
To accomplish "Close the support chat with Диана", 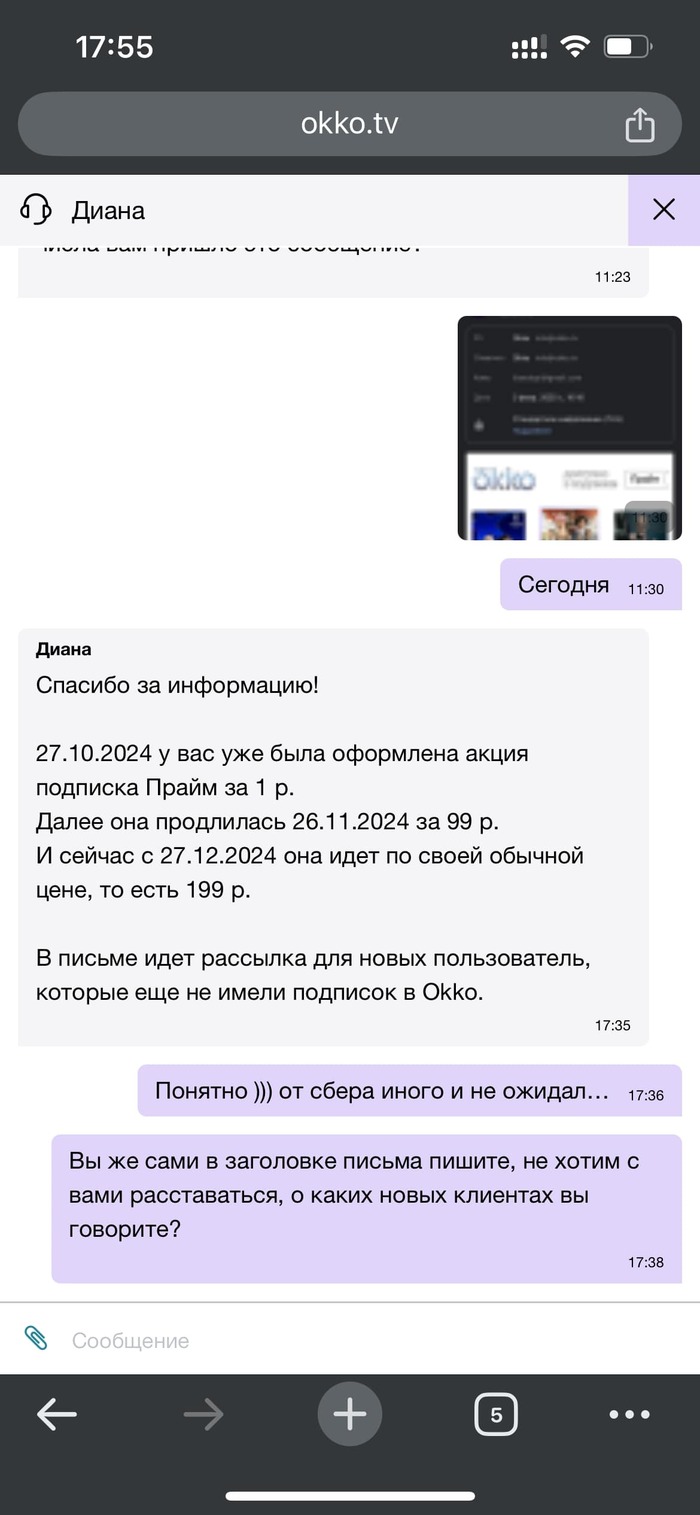I will 663,209.
